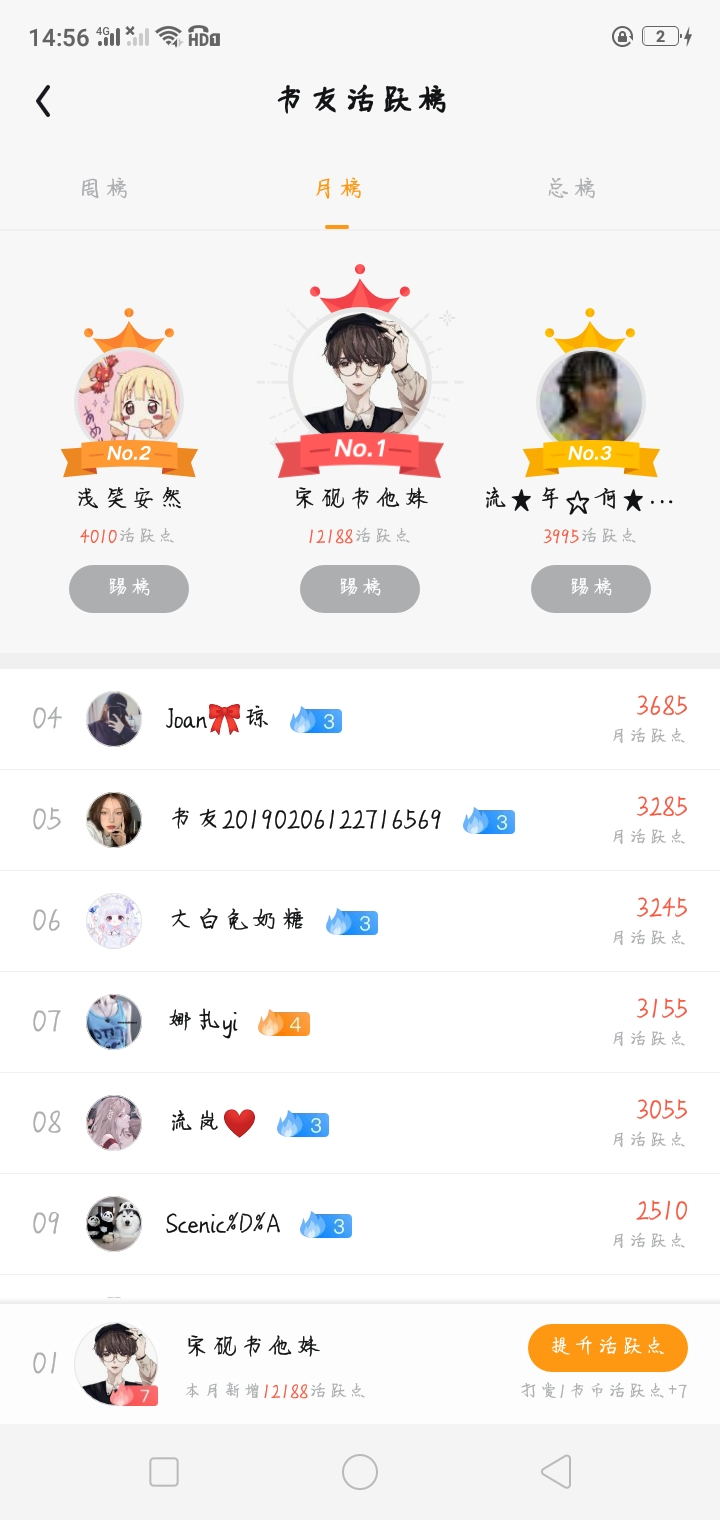Go back using the top-left arrow
The image size is (720, 1520).
[x=43, y=101]
